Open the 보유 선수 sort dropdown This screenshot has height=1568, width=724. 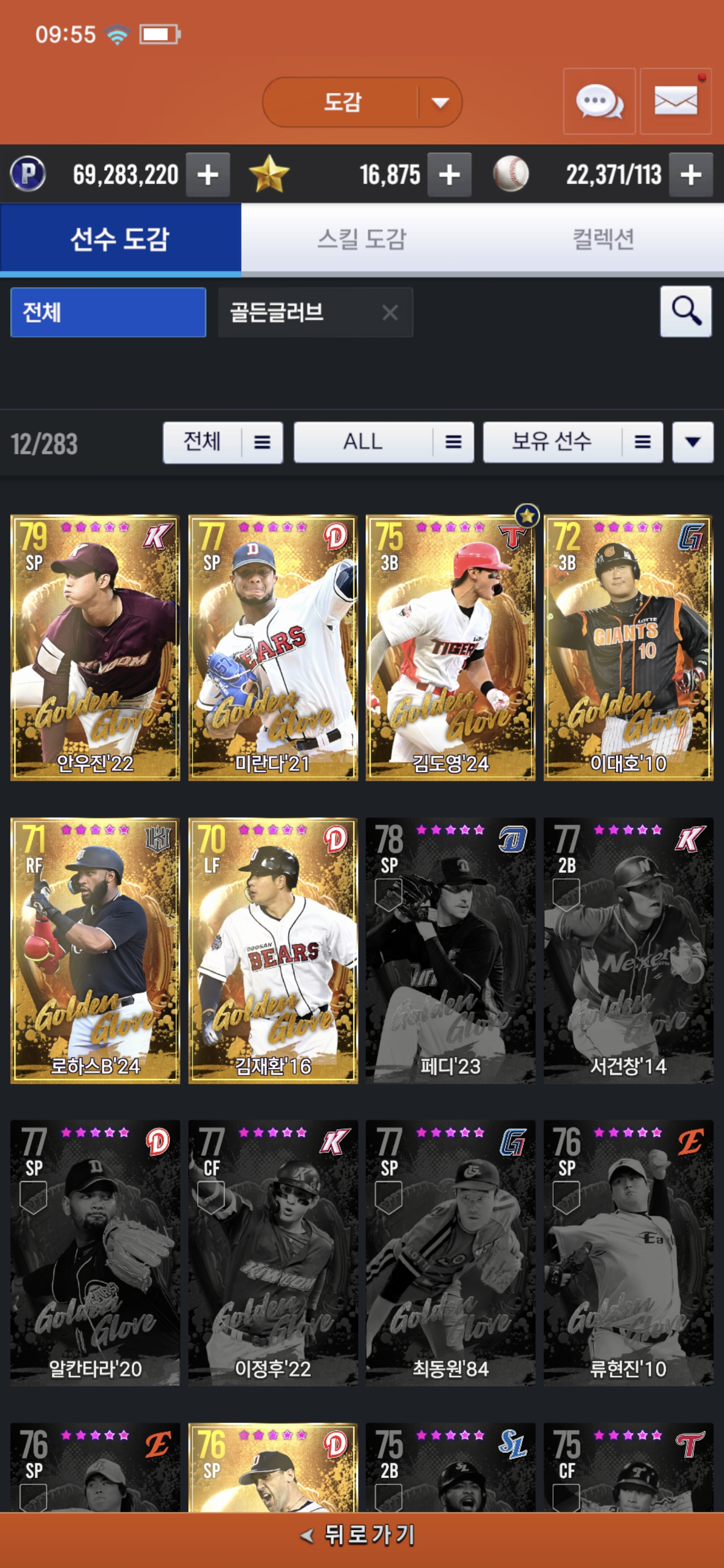[x=573, y=443]
